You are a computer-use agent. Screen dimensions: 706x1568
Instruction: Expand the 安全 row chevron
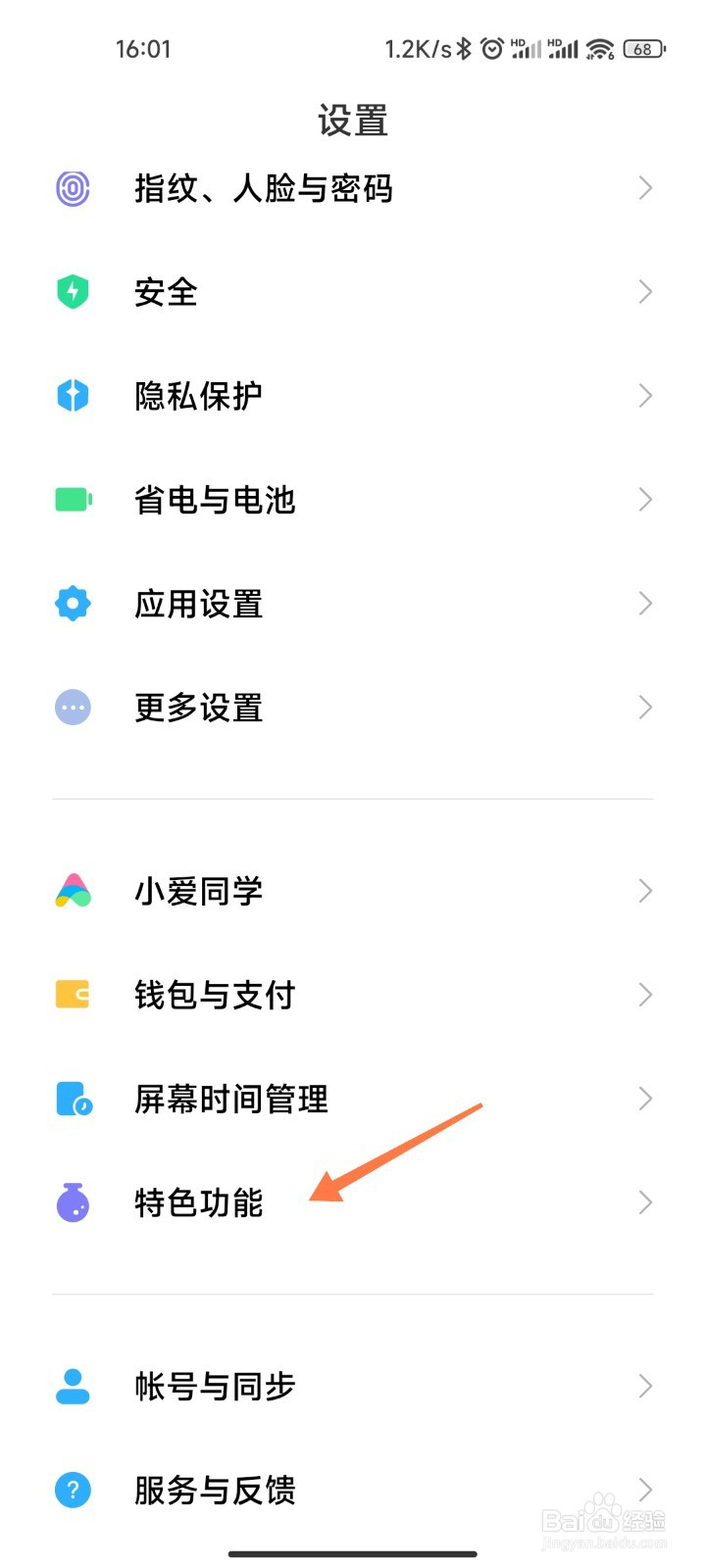point(644,291)
